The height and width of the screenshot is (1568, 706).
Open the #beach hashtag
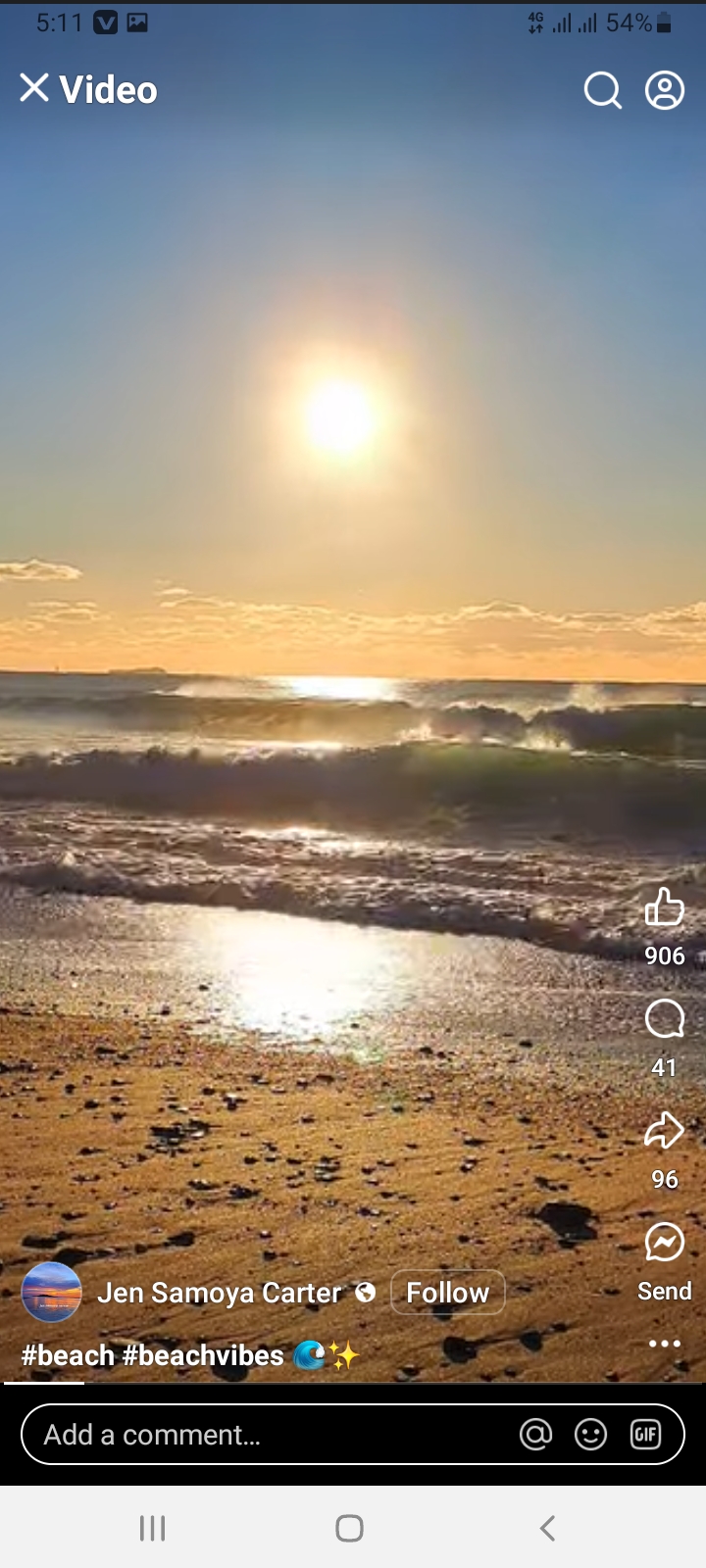coord(69,1355)
